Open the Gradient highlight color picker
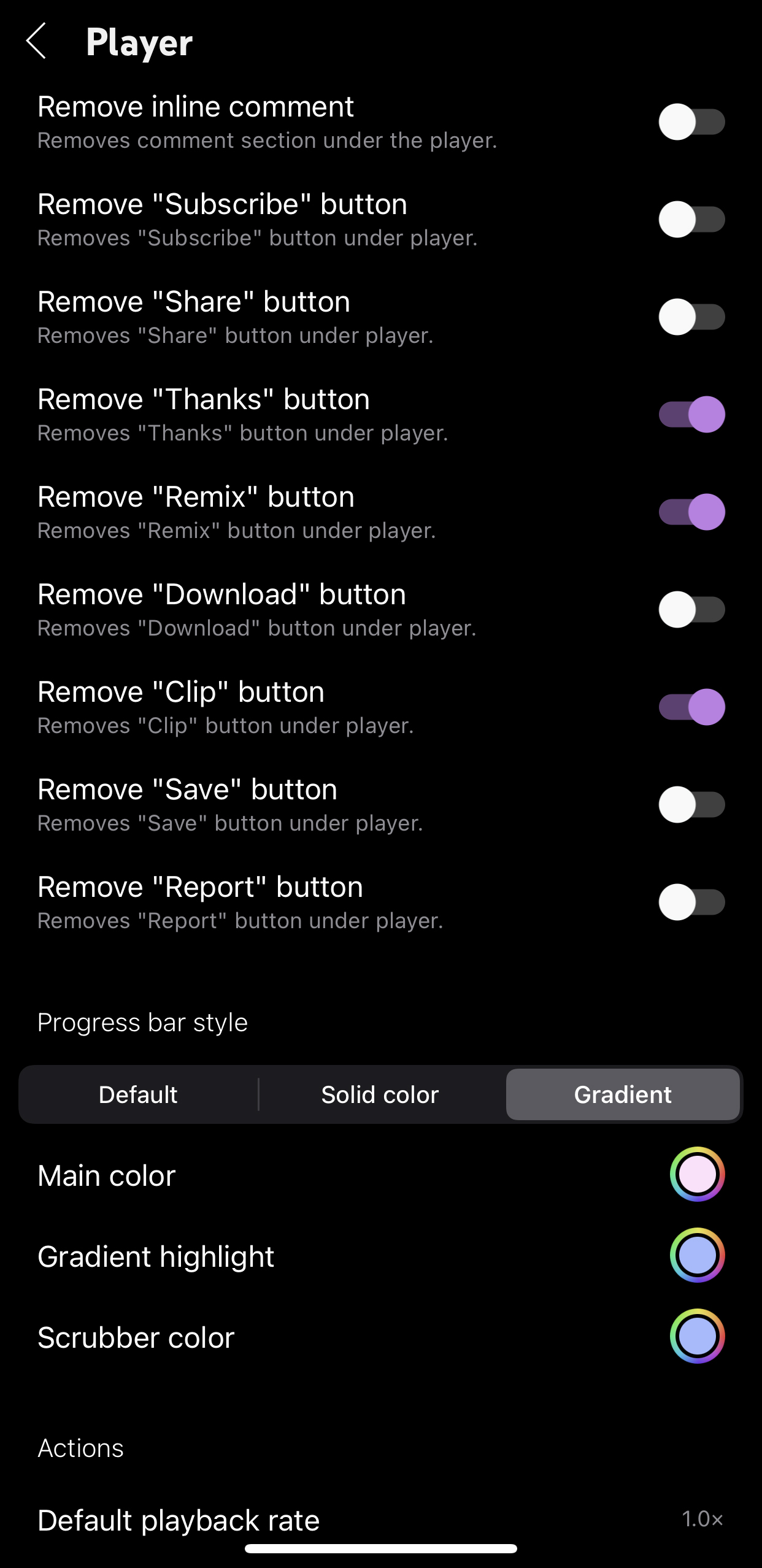Image resolution: width=762 pixels, height=1568 pixels. coord(696,1256)
